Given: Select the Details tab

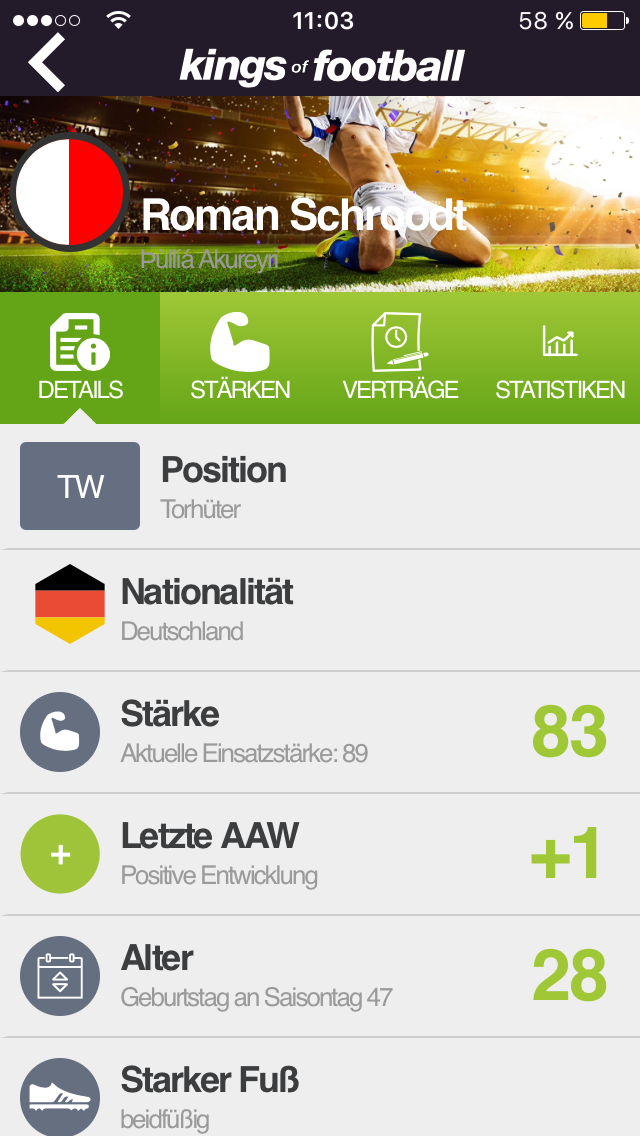Looking at the screenshot, I should click(x=80, y=358).
